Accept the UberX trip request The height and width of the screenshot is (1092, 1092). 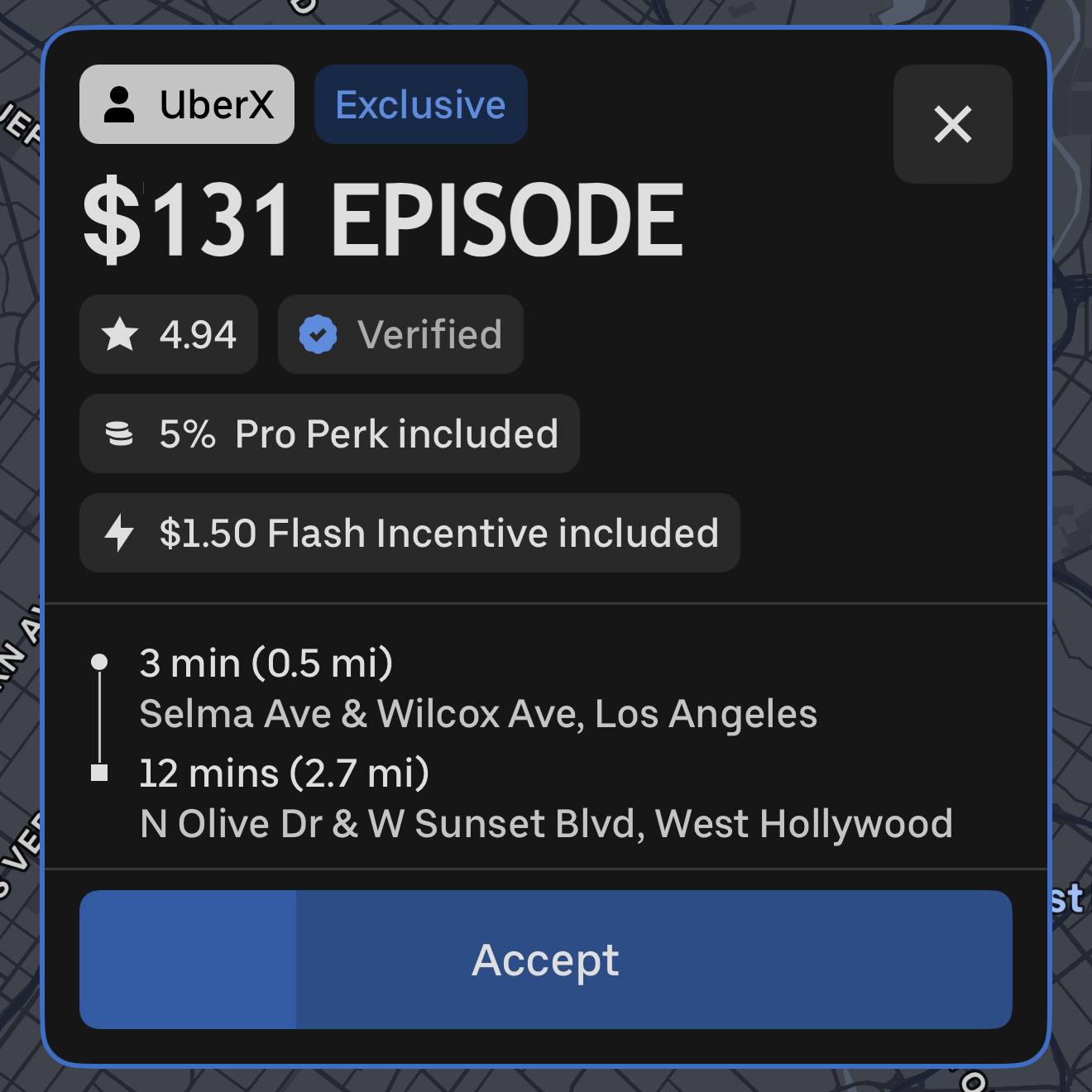(x=545, y=960)
